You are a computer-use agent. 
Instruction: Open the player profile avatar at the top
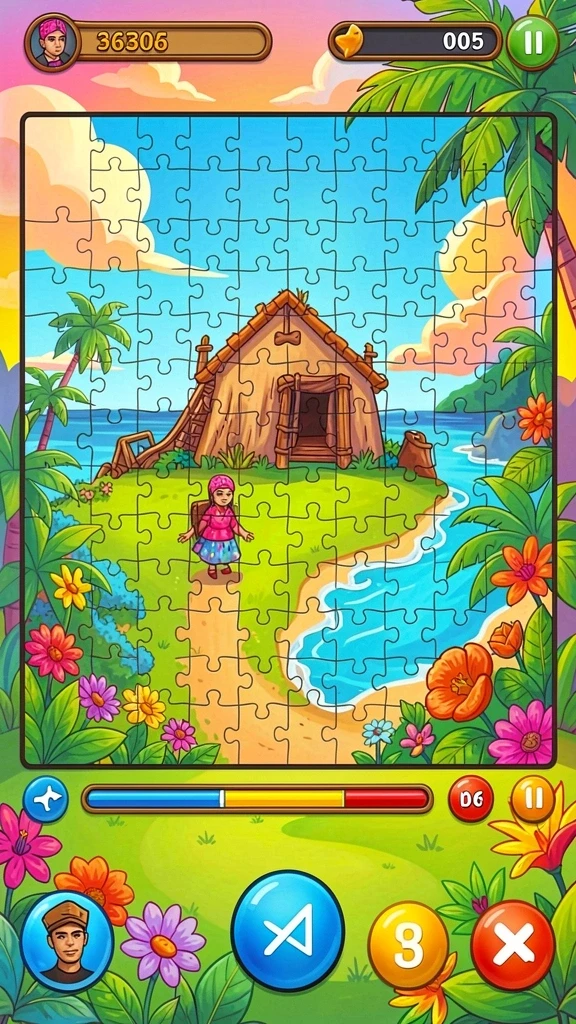click(x=52, y=42)
